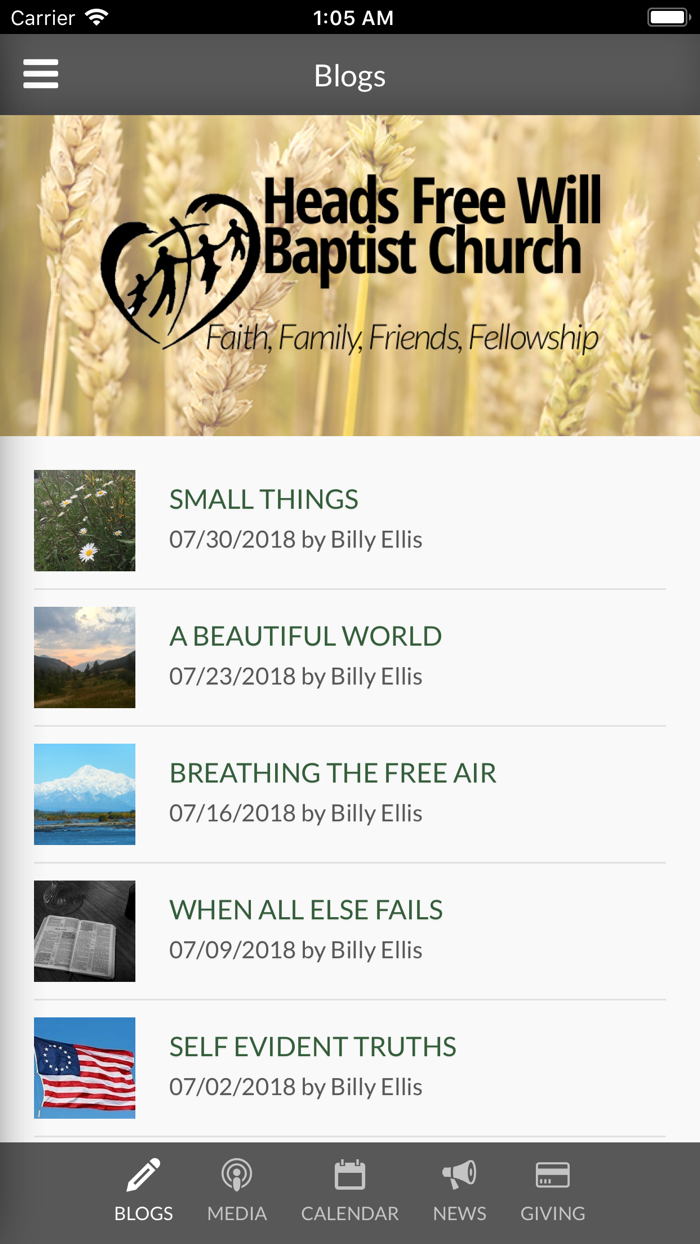Screen dimensions: 700x1244
Task: Switch to the News tab
Action: (x=459, y=1191)
